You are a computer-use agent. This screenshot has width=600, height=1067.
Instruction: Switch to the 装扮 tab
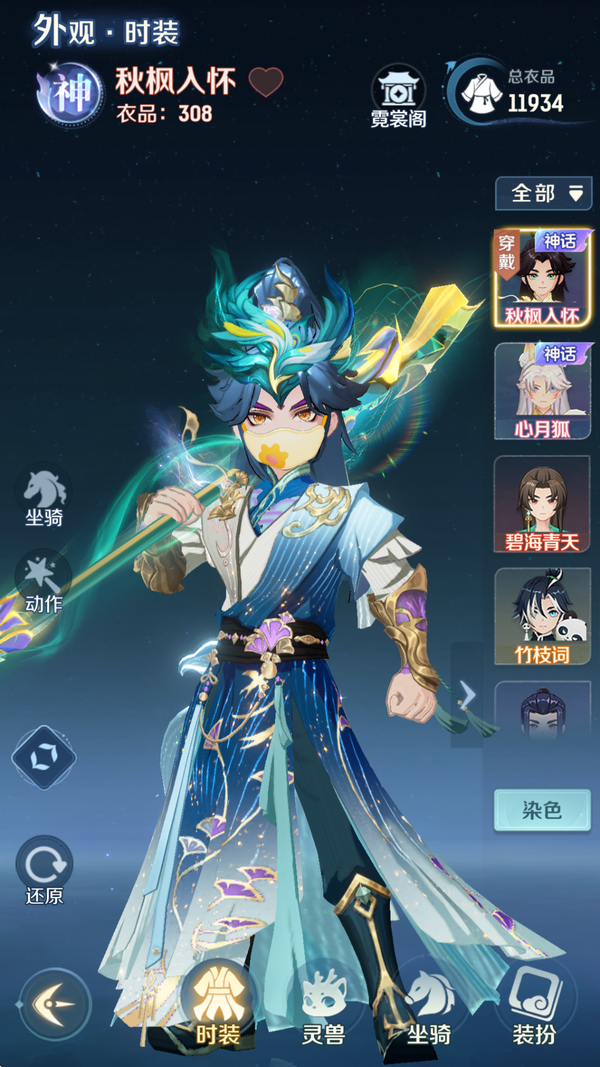coord(534,1005)
